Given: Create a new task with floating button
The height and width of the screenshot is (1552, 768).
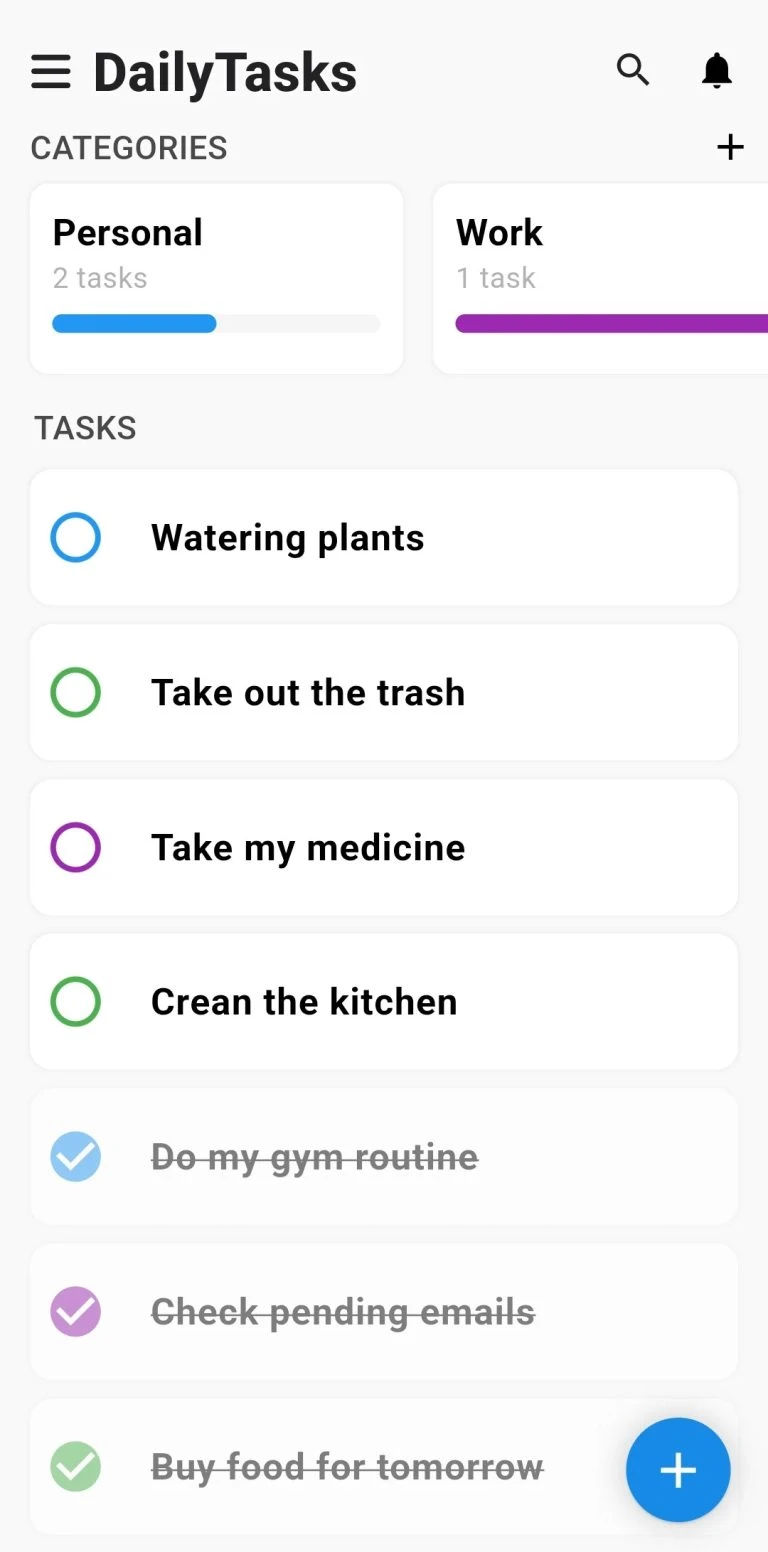Looking at the screenshot, I should (678, 1470).
